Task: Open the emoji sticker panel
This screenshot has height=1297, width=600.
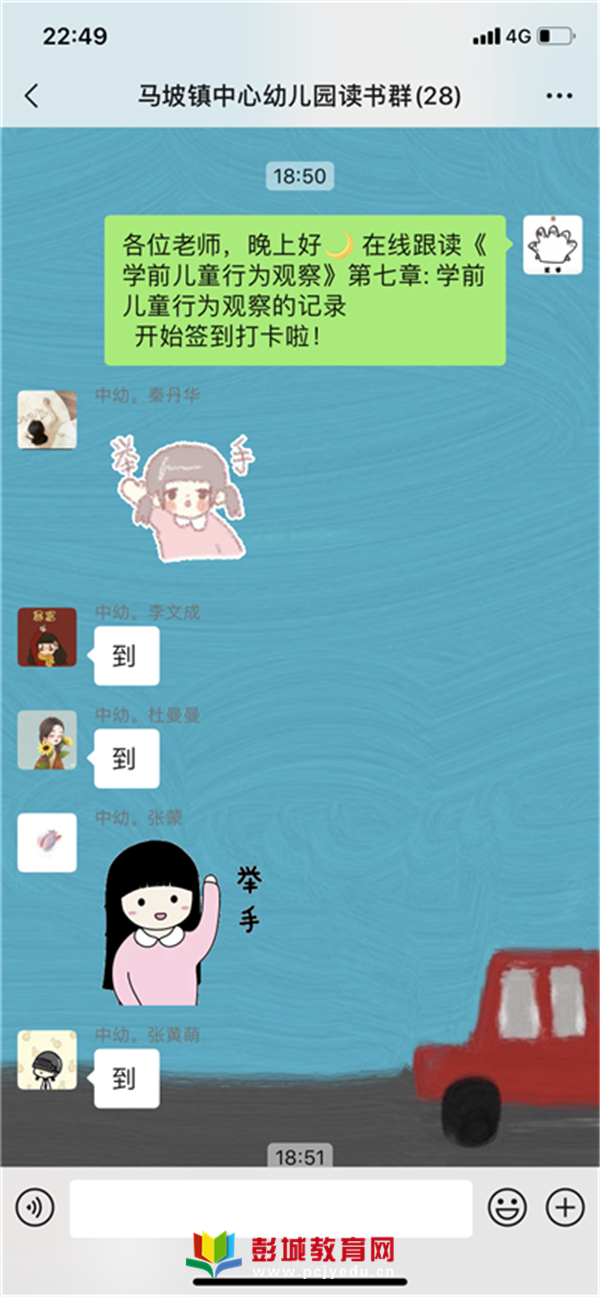Action: point(507,1208)
